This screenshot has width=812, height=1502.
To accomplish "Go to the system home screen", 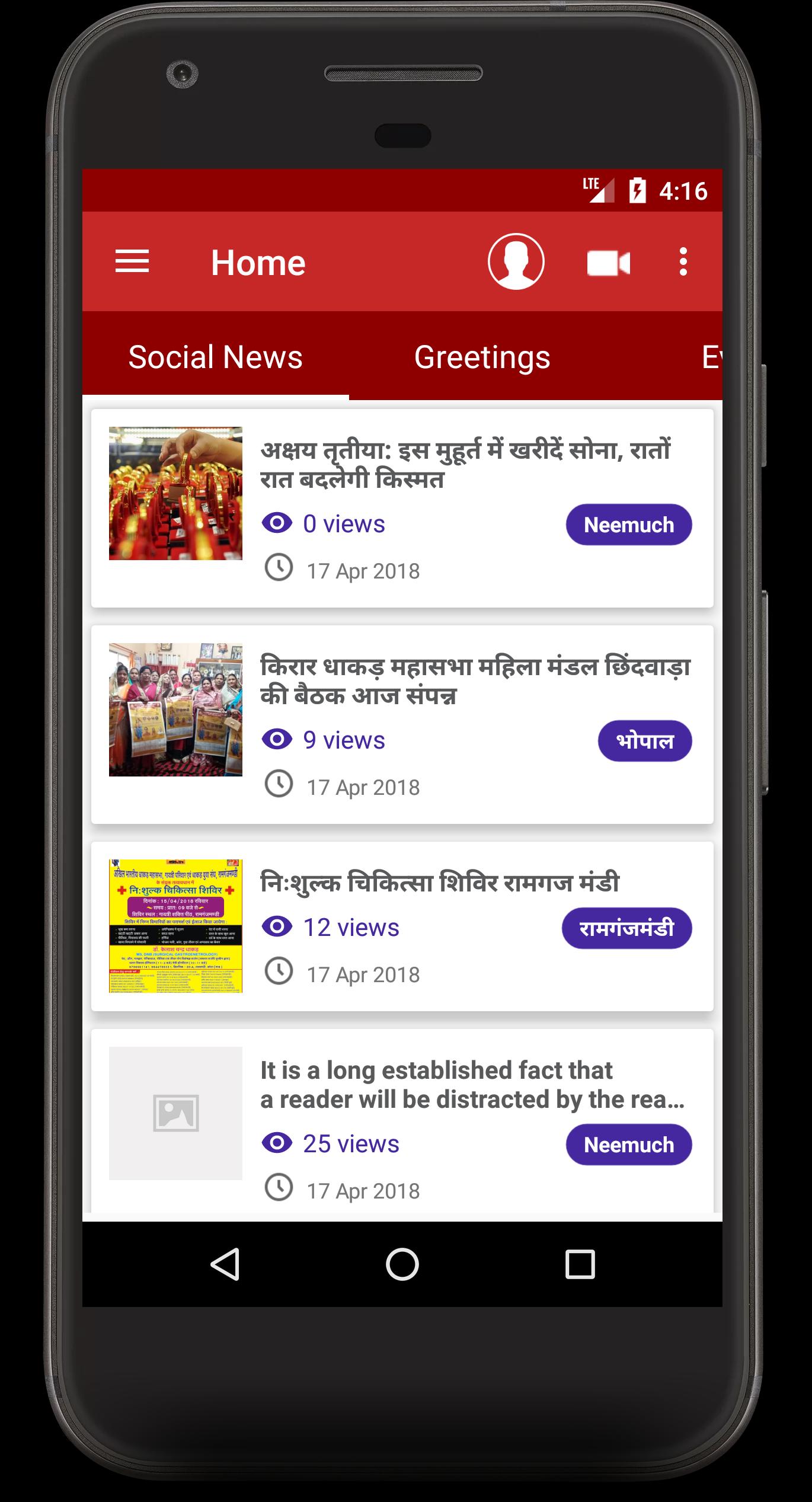I will coord(402,1264).
